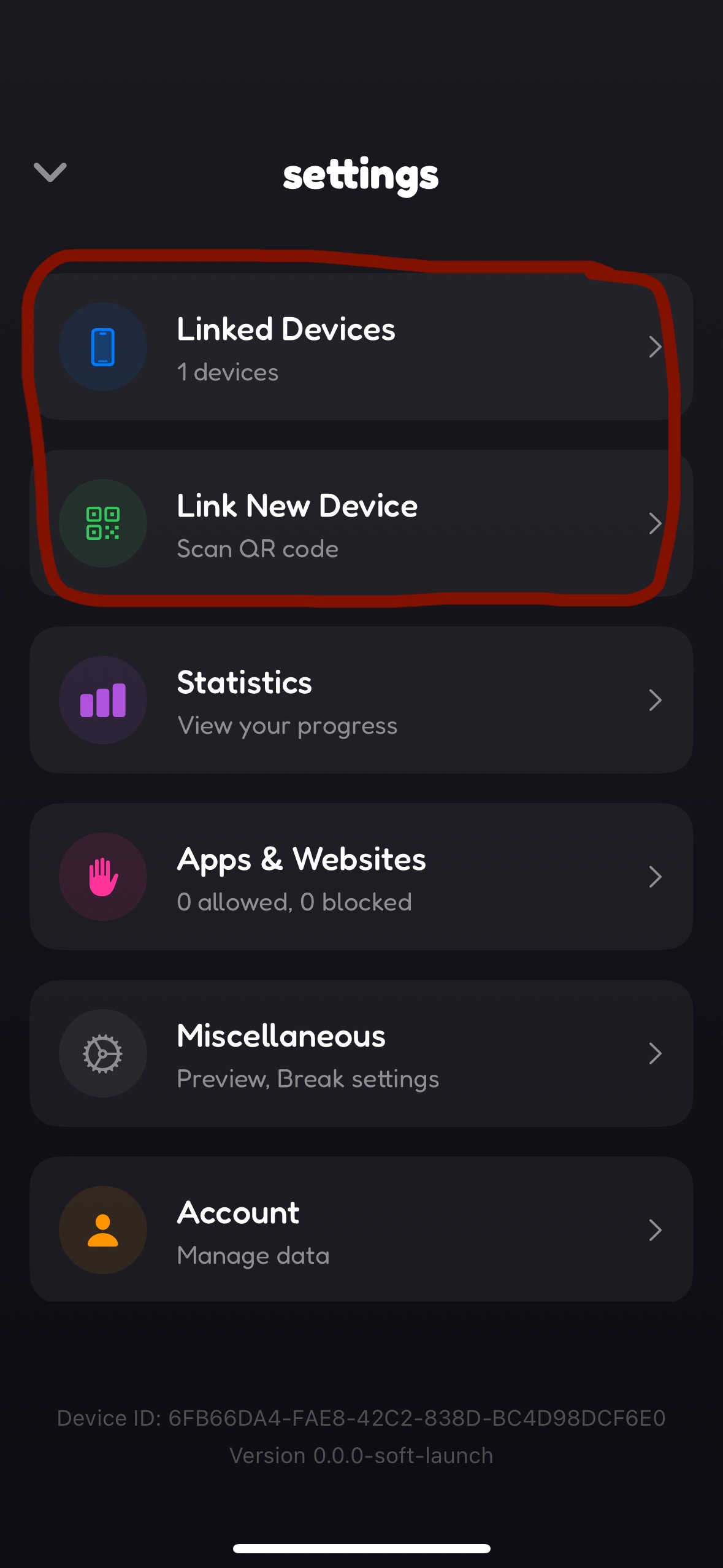Open the Miscellaneous preview and break settings
The height and width of the screenshot is (1568, 723).
[362, 1053]
